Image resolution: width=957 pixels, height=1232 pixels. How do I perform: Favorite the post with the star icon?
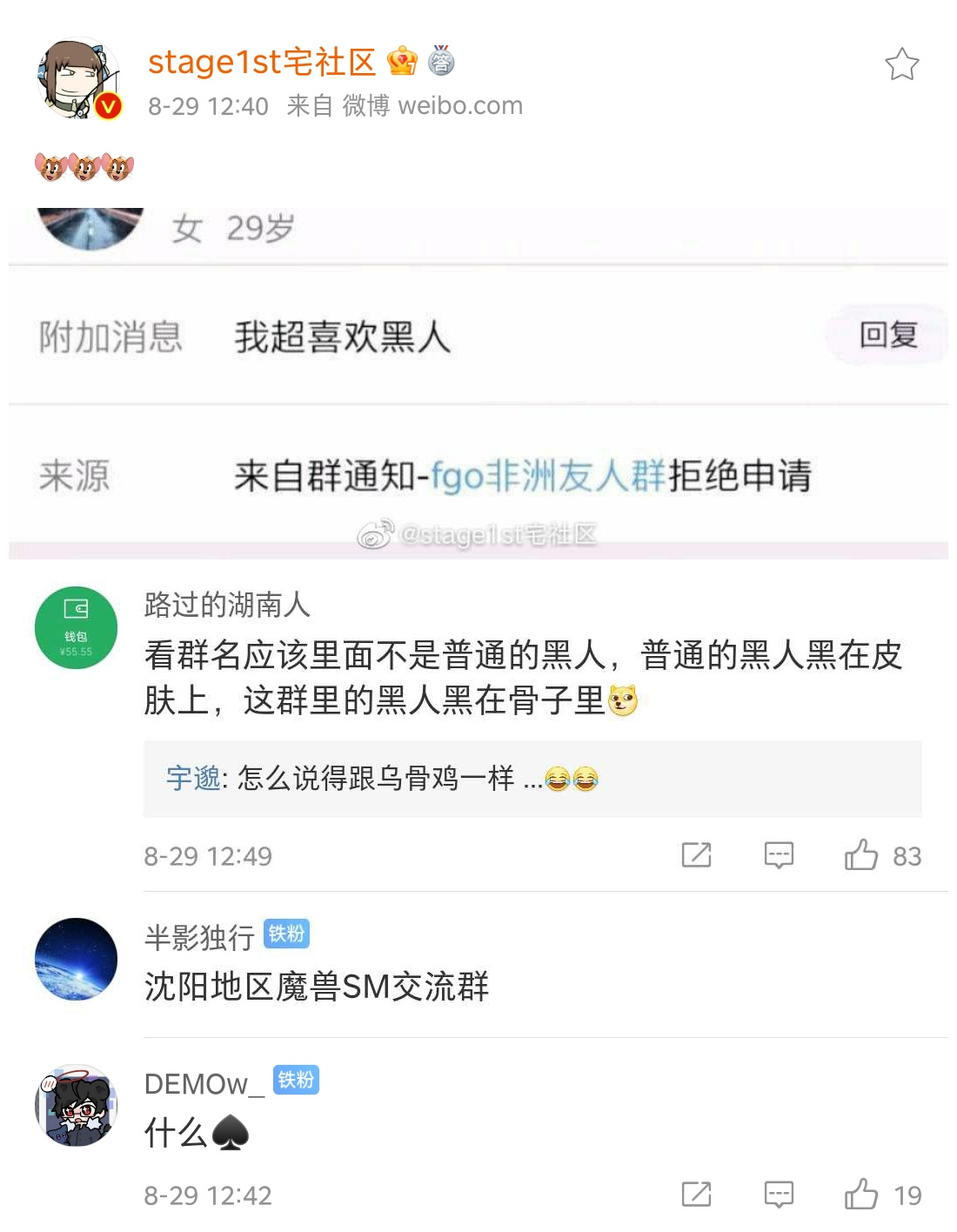(901, 64)
